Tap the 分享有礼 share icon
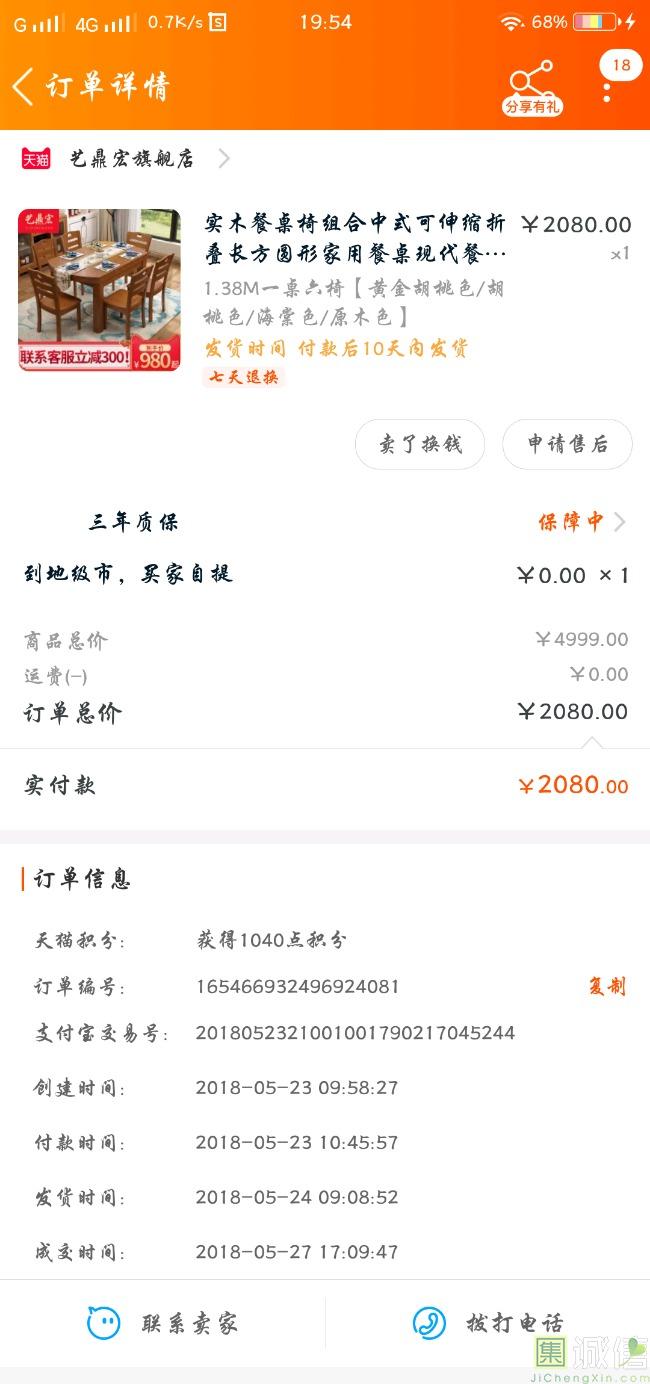Image resolution: width=650 pixels, height=1384 pixels. 531,88
